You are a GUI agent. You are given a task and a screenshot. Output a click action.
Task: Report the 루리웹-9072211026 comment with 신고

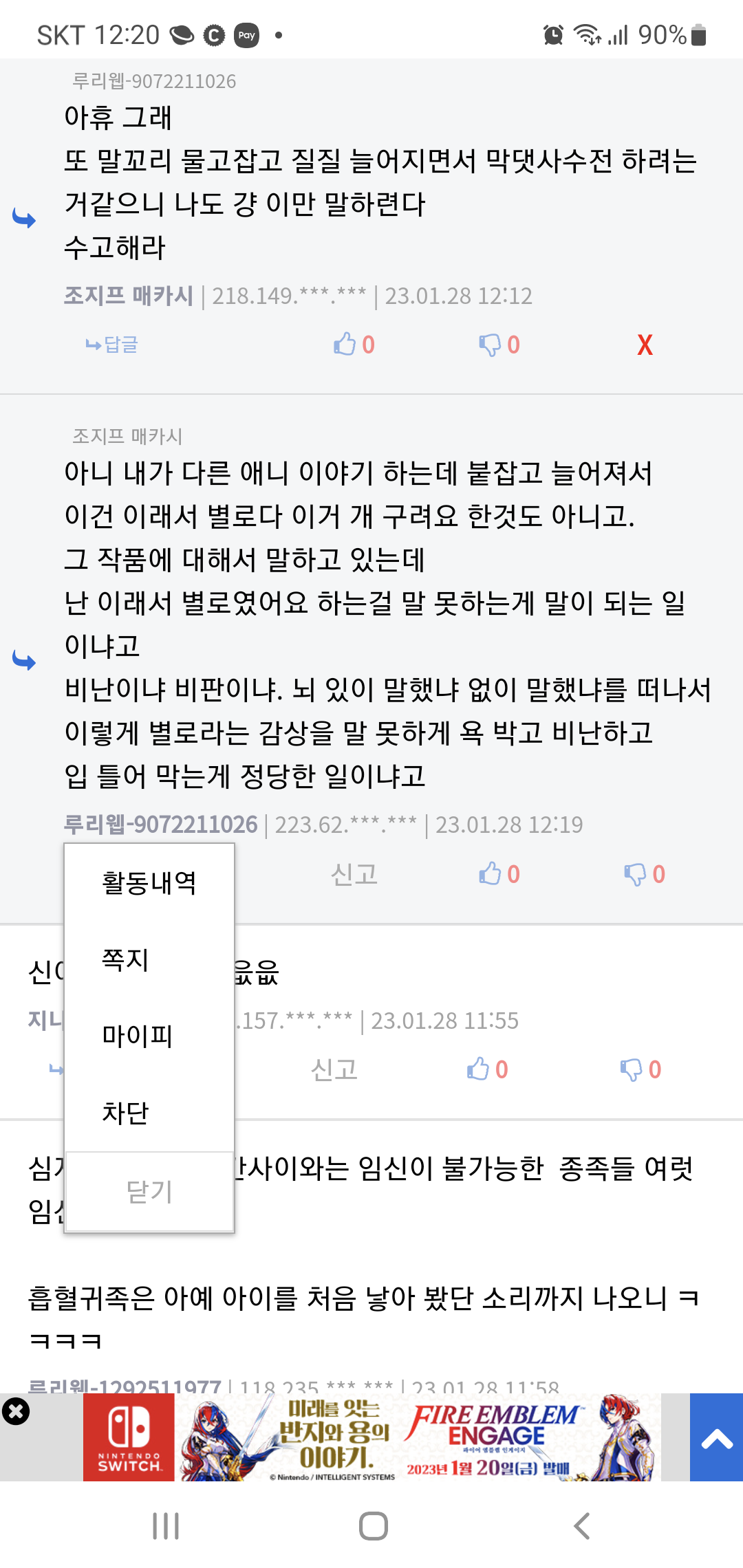(x=354, y=874)
